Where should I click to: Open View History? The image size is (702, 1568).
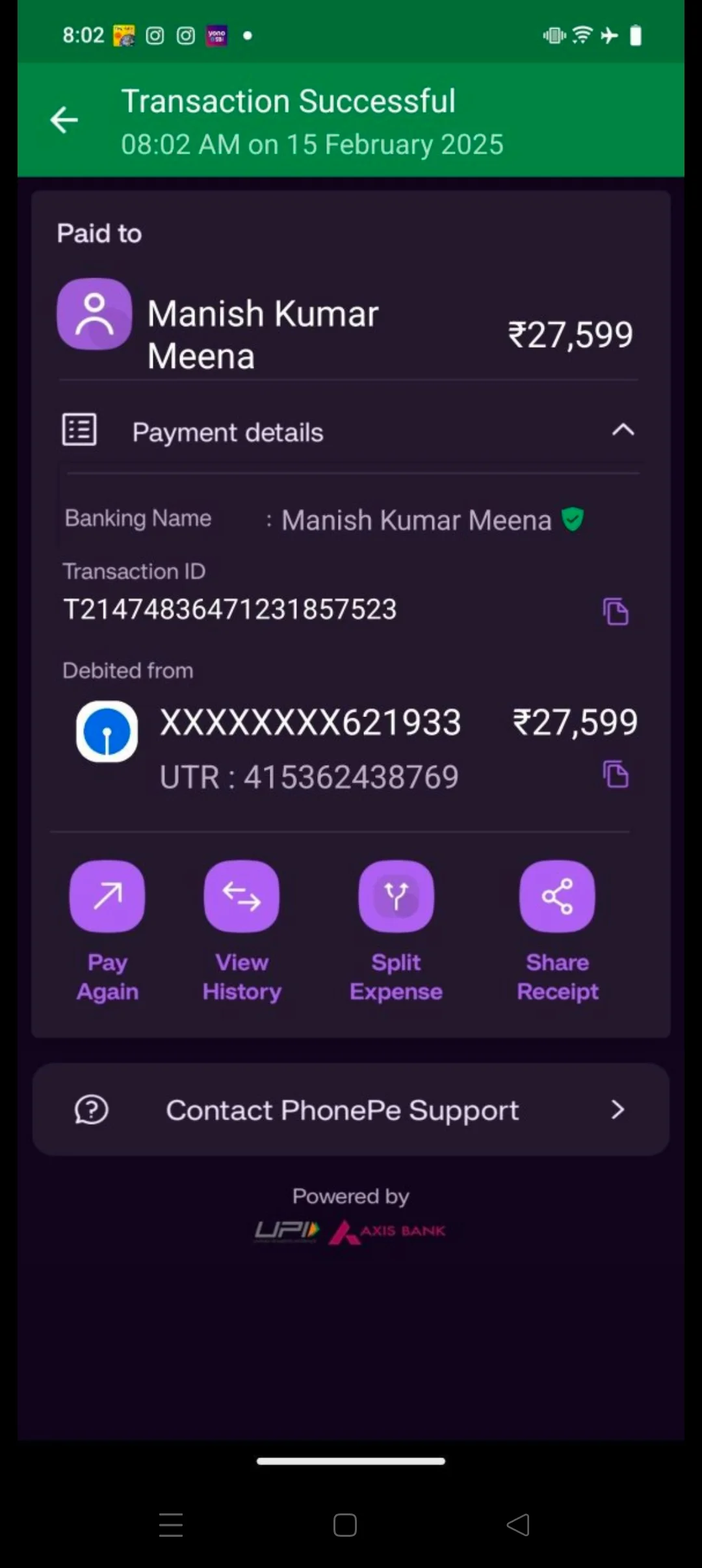pos(242,931)
